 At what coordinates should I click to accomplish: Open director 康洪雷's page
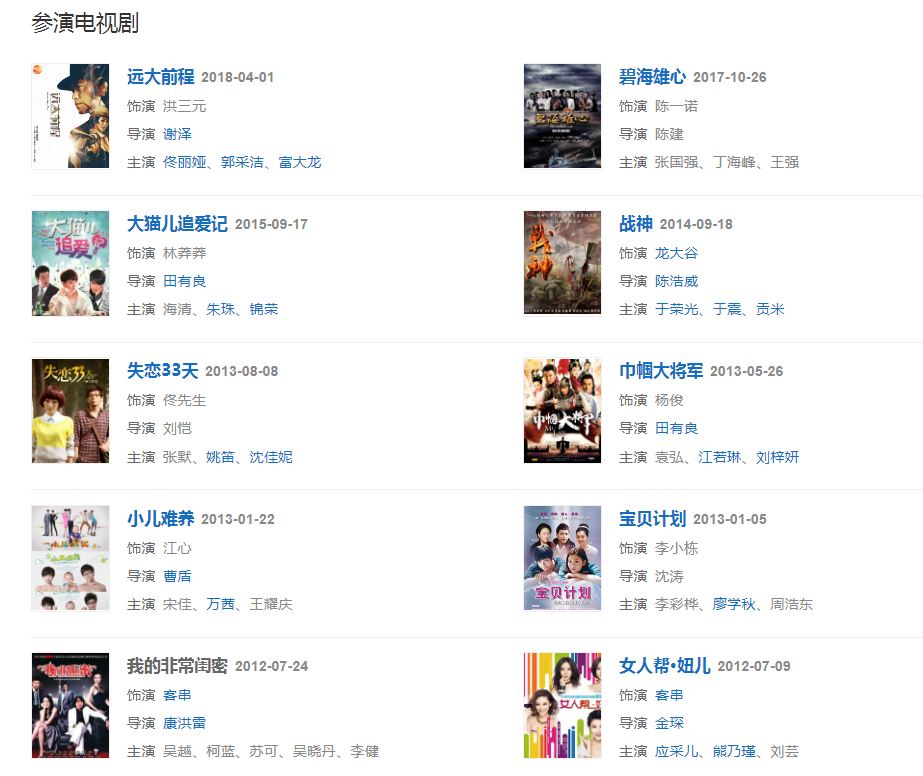pyautogui.click(x=184, y=723)
